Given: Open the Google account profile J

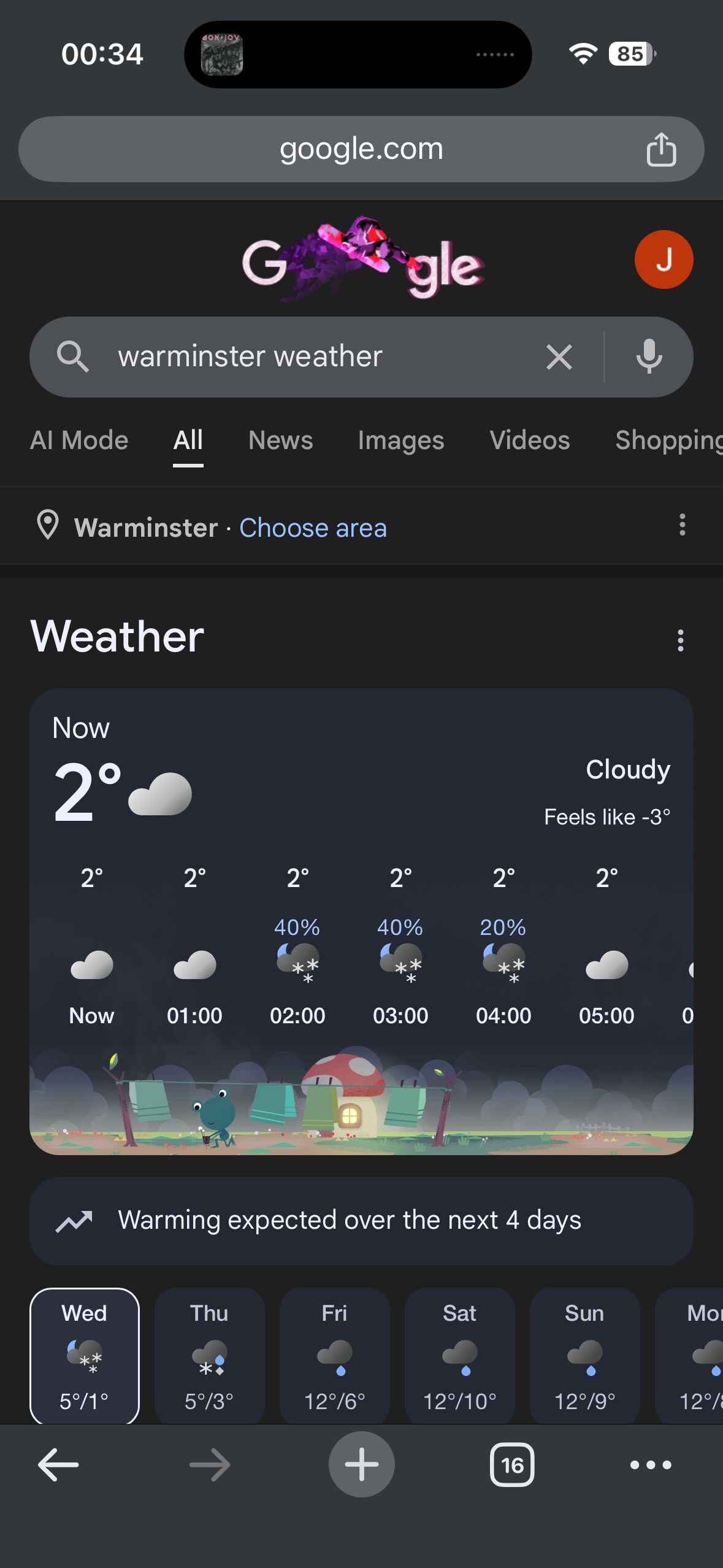Looking at the screenshot, I should coord(664,259).
